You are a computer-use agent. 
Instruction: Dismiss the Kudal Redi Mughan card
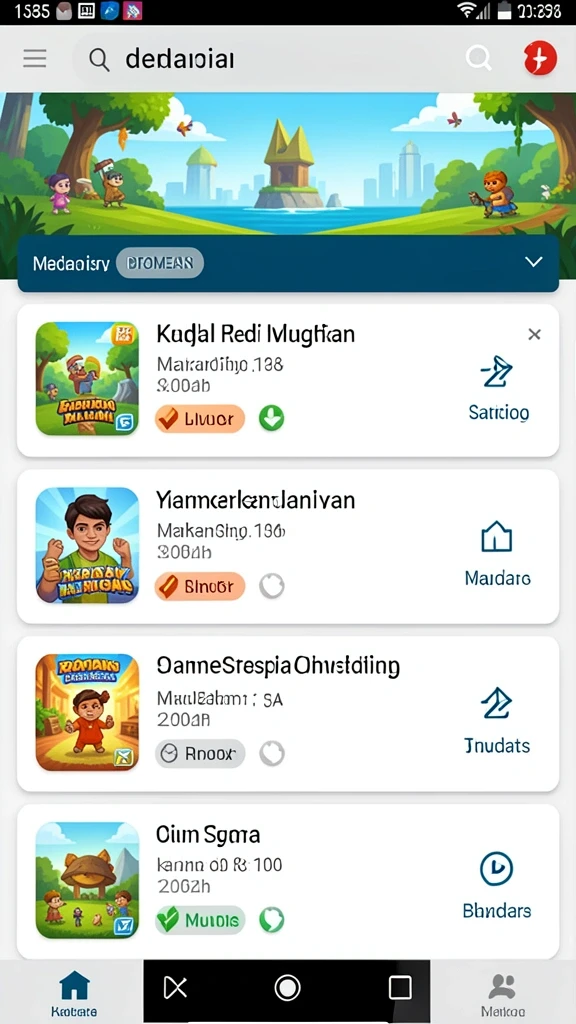pyautogui.click(x=534, y=334)
